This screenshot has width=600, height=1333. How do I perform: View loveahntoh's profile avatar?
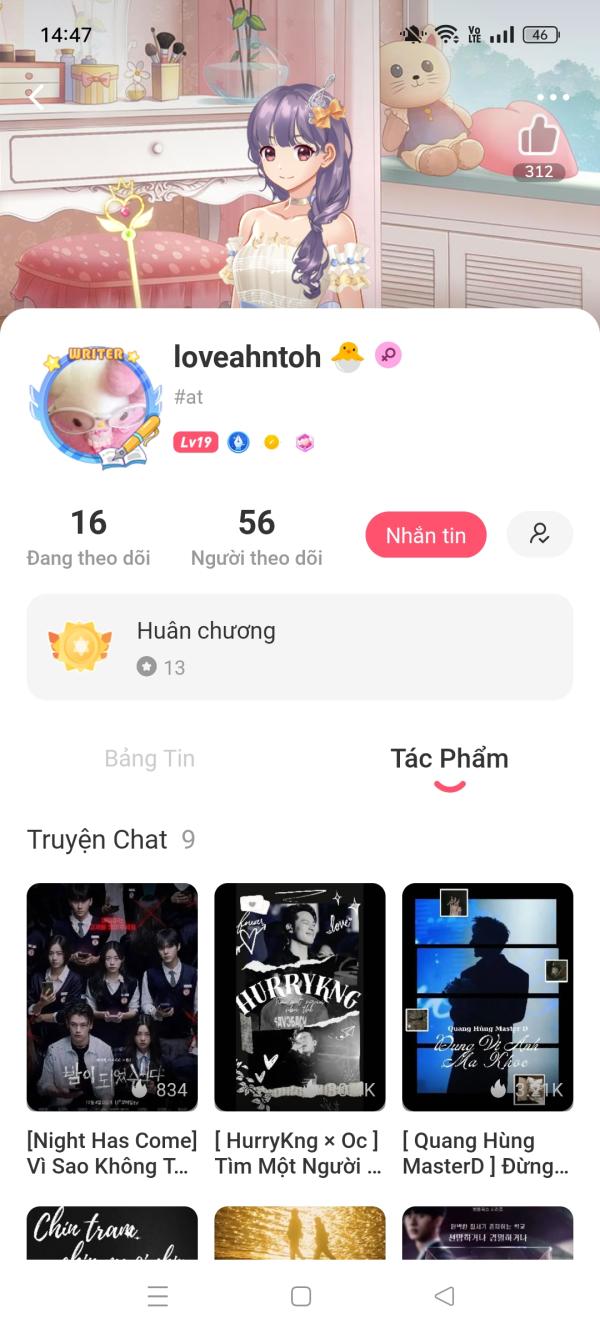tap(99, 407)
